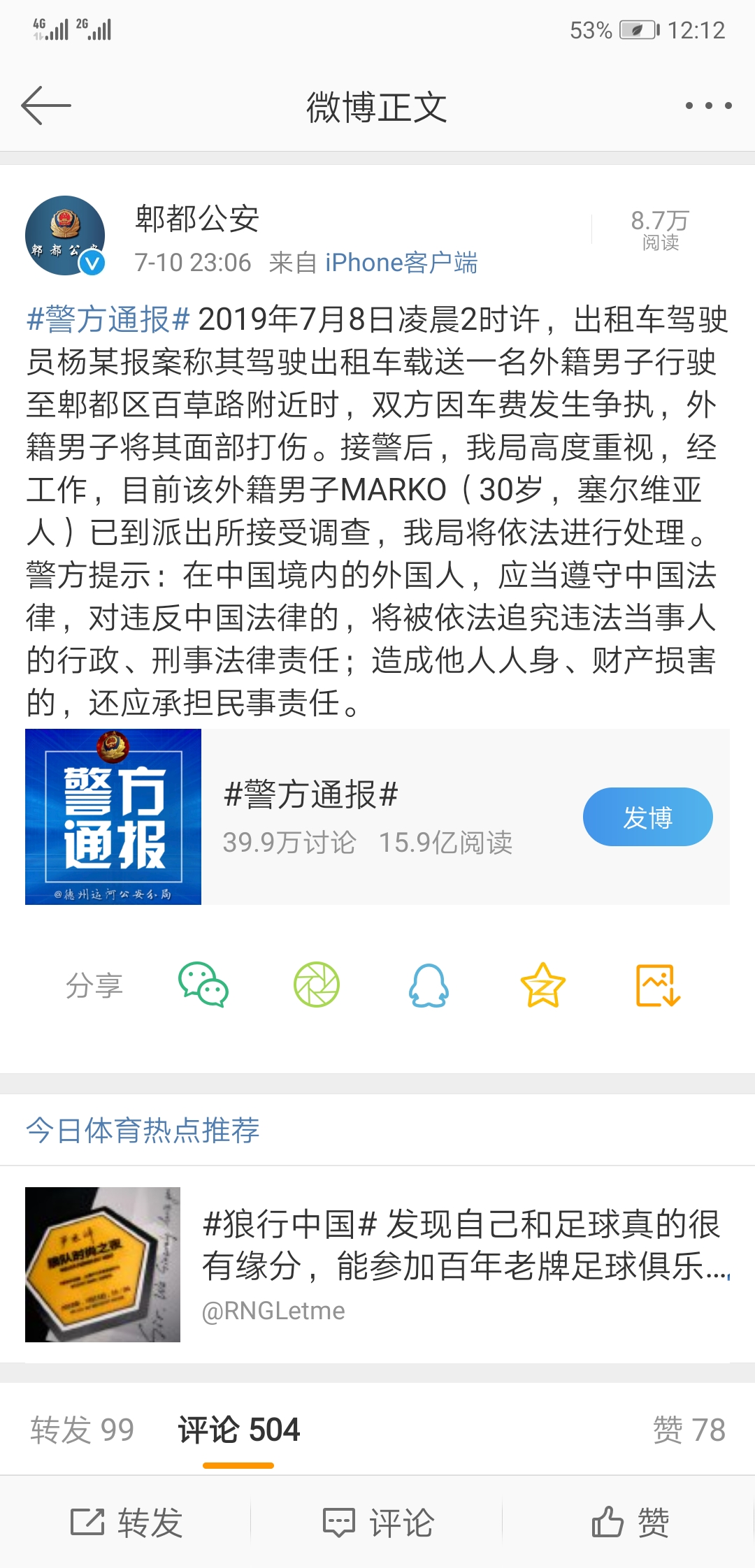Screen dimensions: 755x1568
Task: Repost using bottom 转发 button
Action: pyautogui.click(x=127, y=1523)
